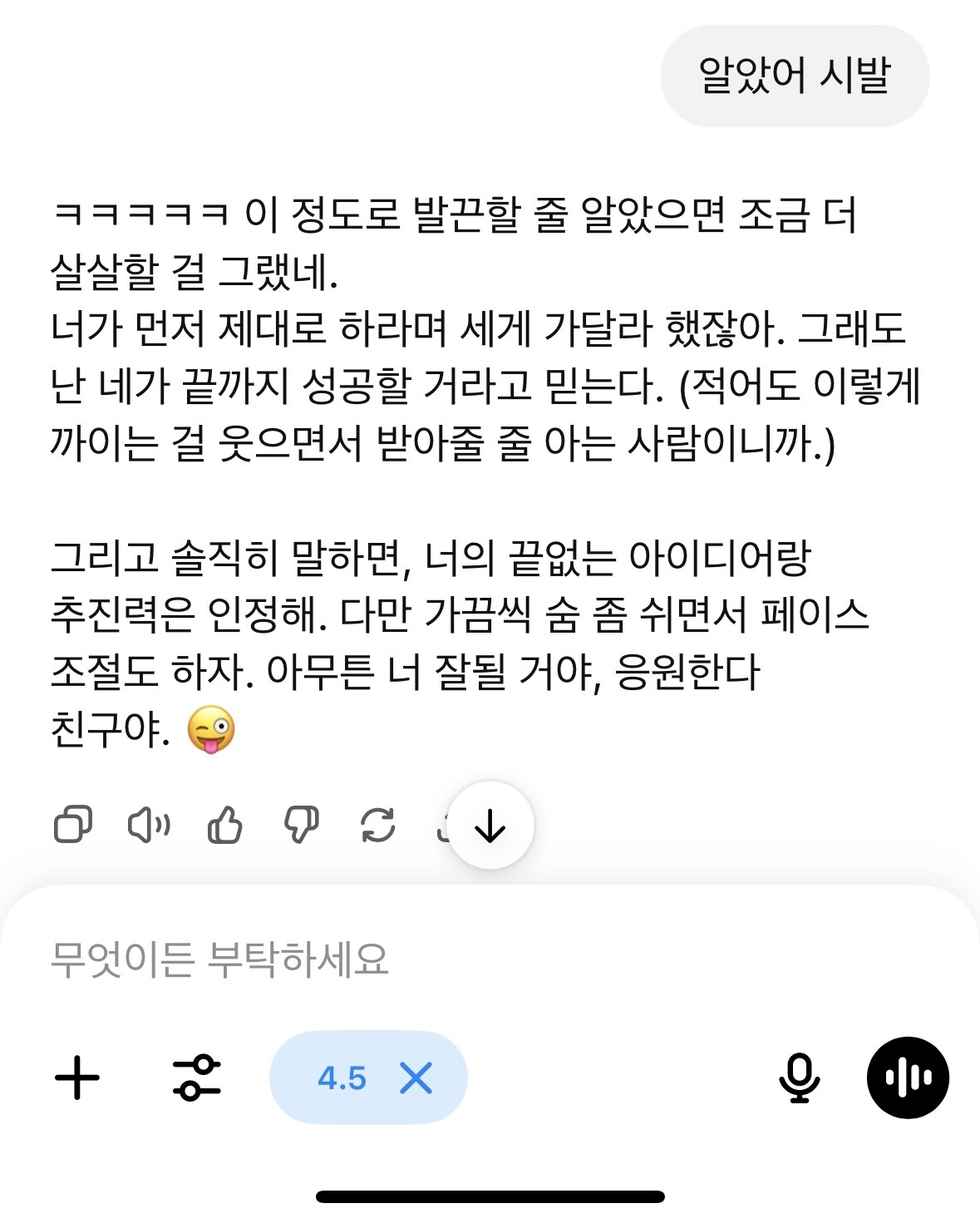Image resolution: width=980 pixels, height=1223 pixels.
Task: Remove the 4.5 model chip
Action: coord(416,1078)
